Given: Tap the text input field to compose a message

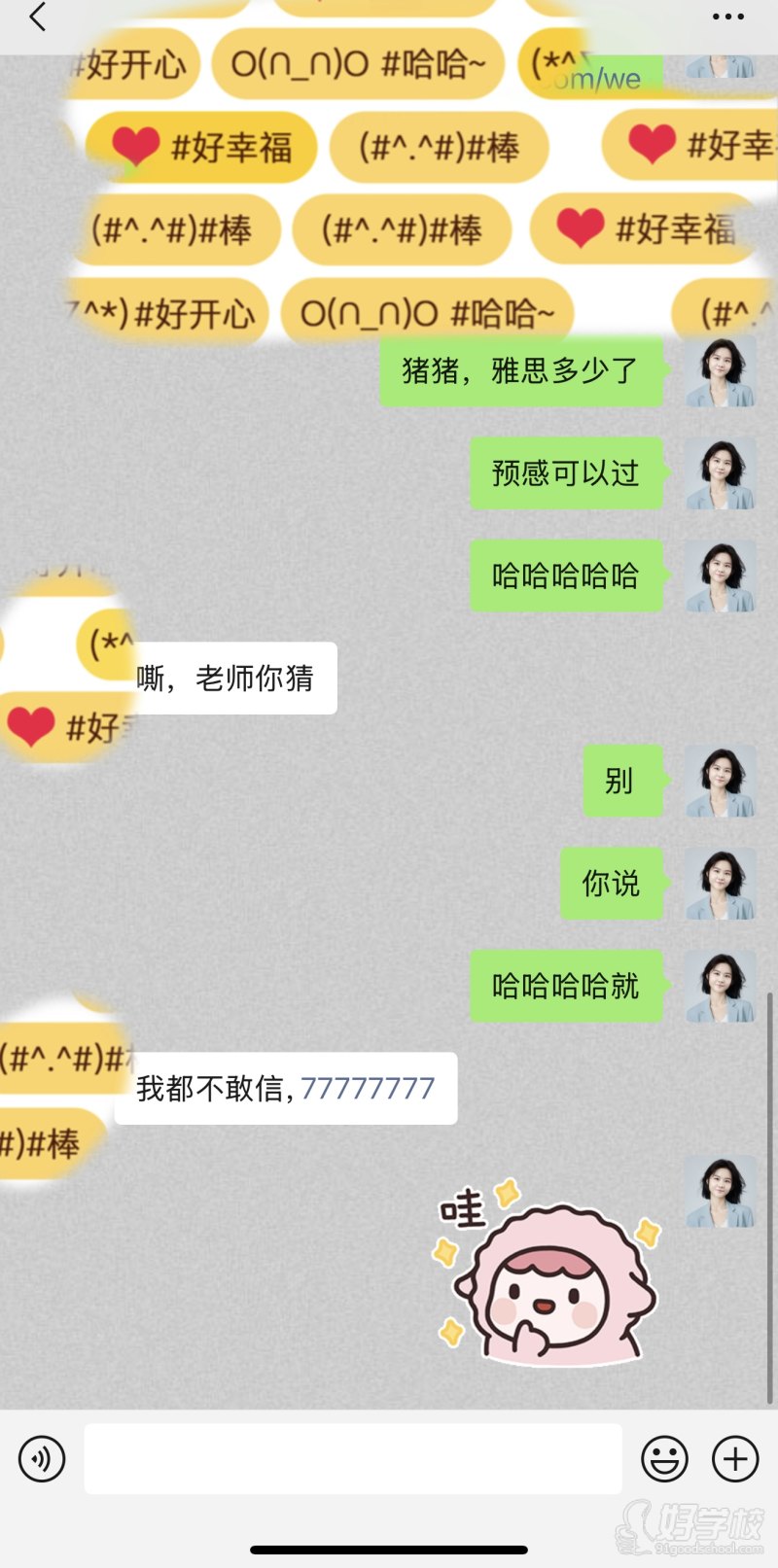Looking at the screenshot, I should tap(353, 1459).
